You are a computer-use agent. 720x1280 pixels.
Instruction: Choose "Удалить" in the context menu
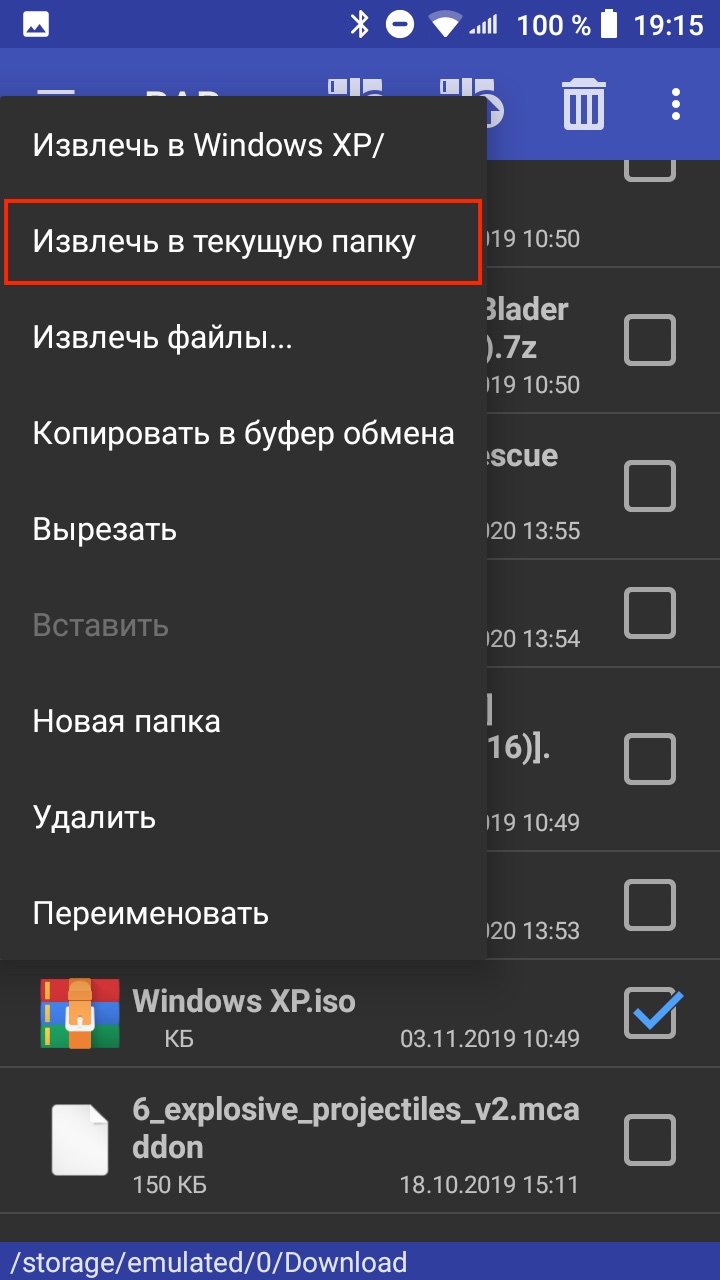point(94,817)
